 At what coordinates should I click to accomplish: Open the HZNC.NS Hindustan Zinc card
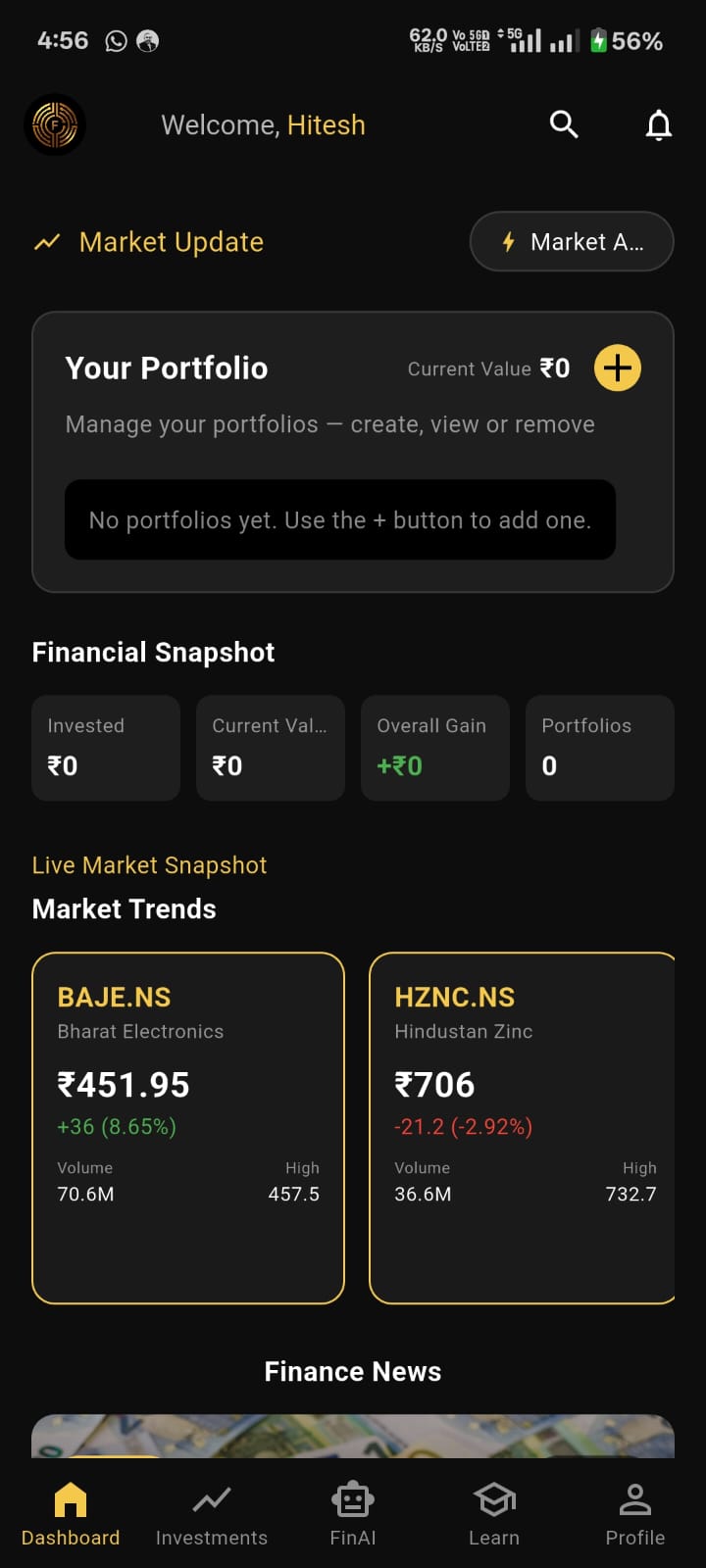coord(522,1127)
